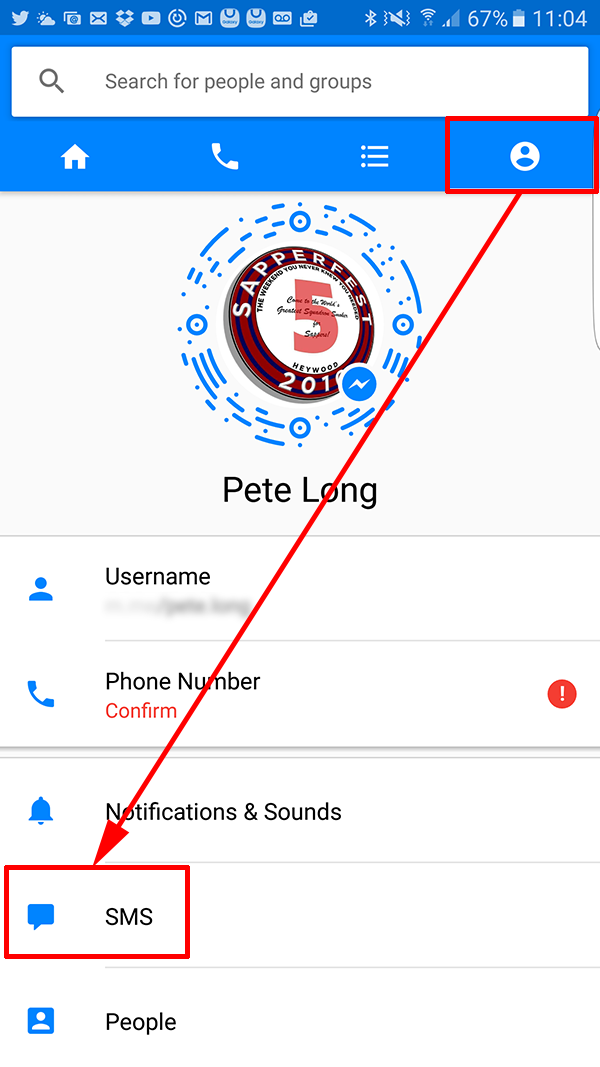Open the People settings
This screenshot has width=600, height=1067.
click(x=300, y=1021)
